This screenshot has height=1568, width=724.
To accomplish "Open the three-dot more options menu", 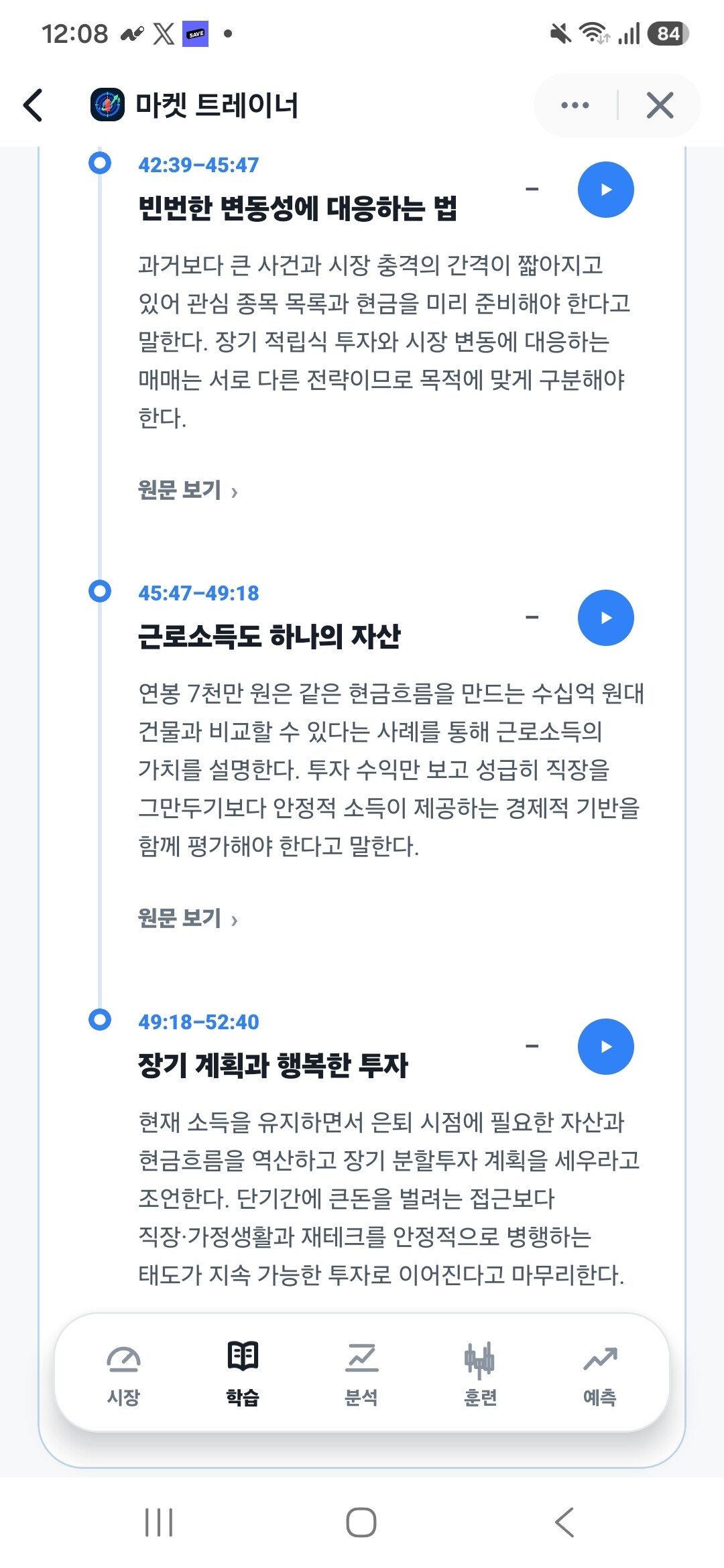I will click(x=575, y=105).
